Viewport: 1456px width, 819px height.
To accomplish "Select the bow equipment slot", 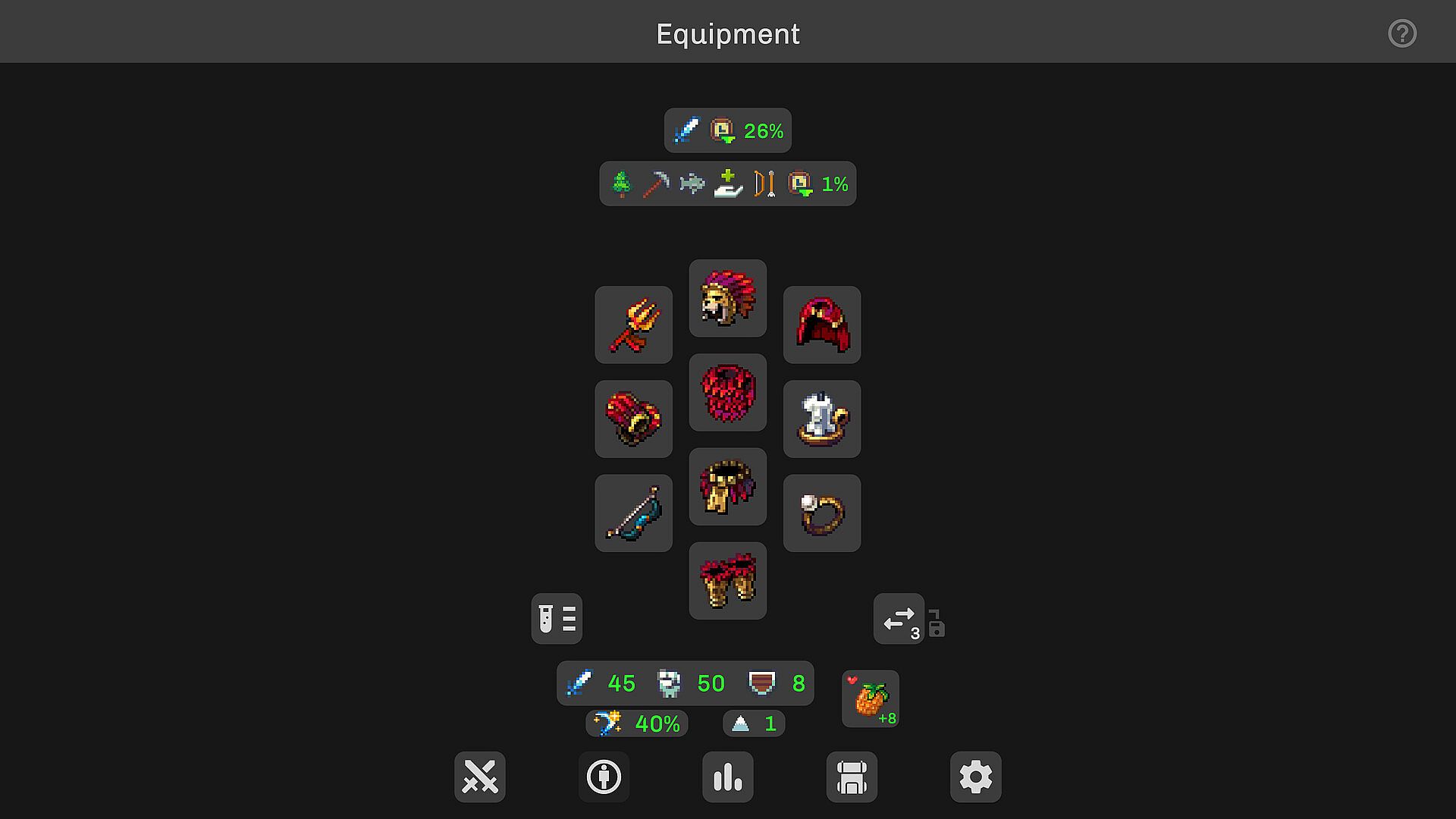I will (x=633, y=513).
